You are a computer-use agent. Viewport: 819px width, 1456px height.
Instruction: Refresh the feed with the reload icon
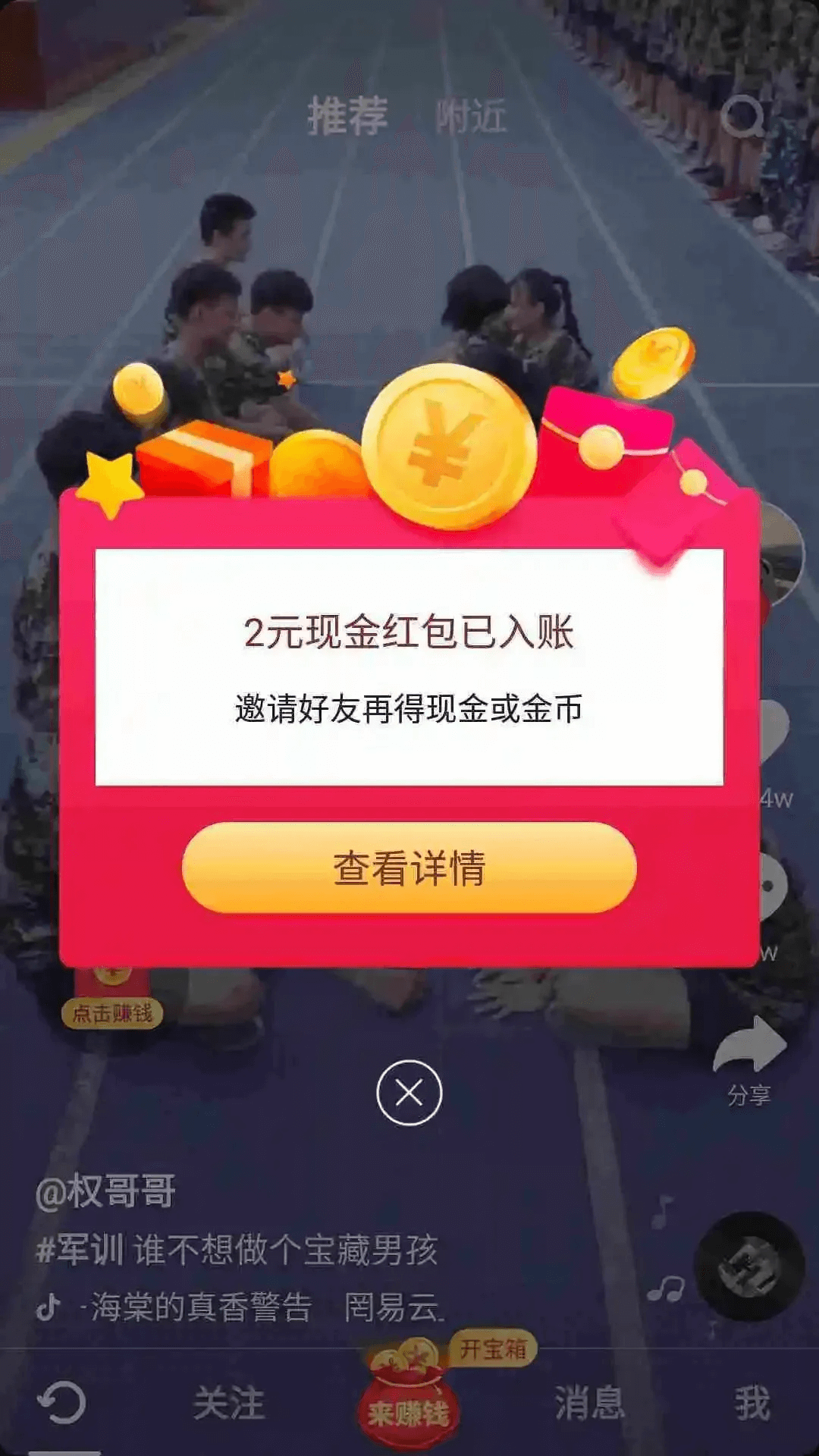pyautogui.click(x=62, y=1403)
